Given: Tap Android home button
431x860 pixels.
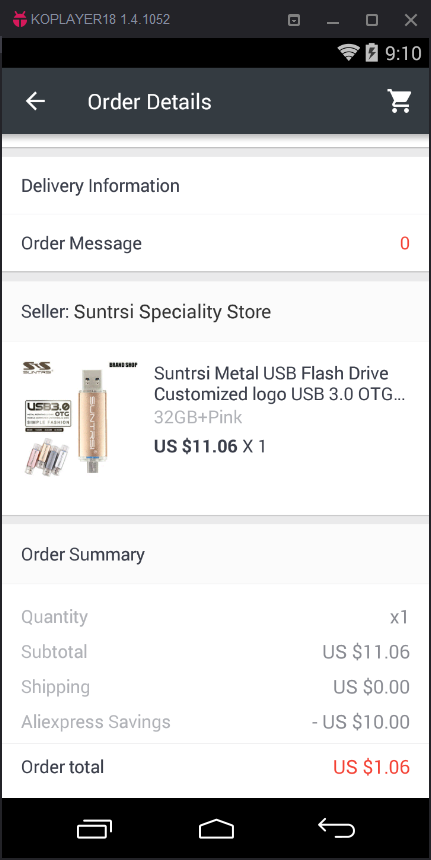Looking at the screenshot, I should [x=216, y=829].
